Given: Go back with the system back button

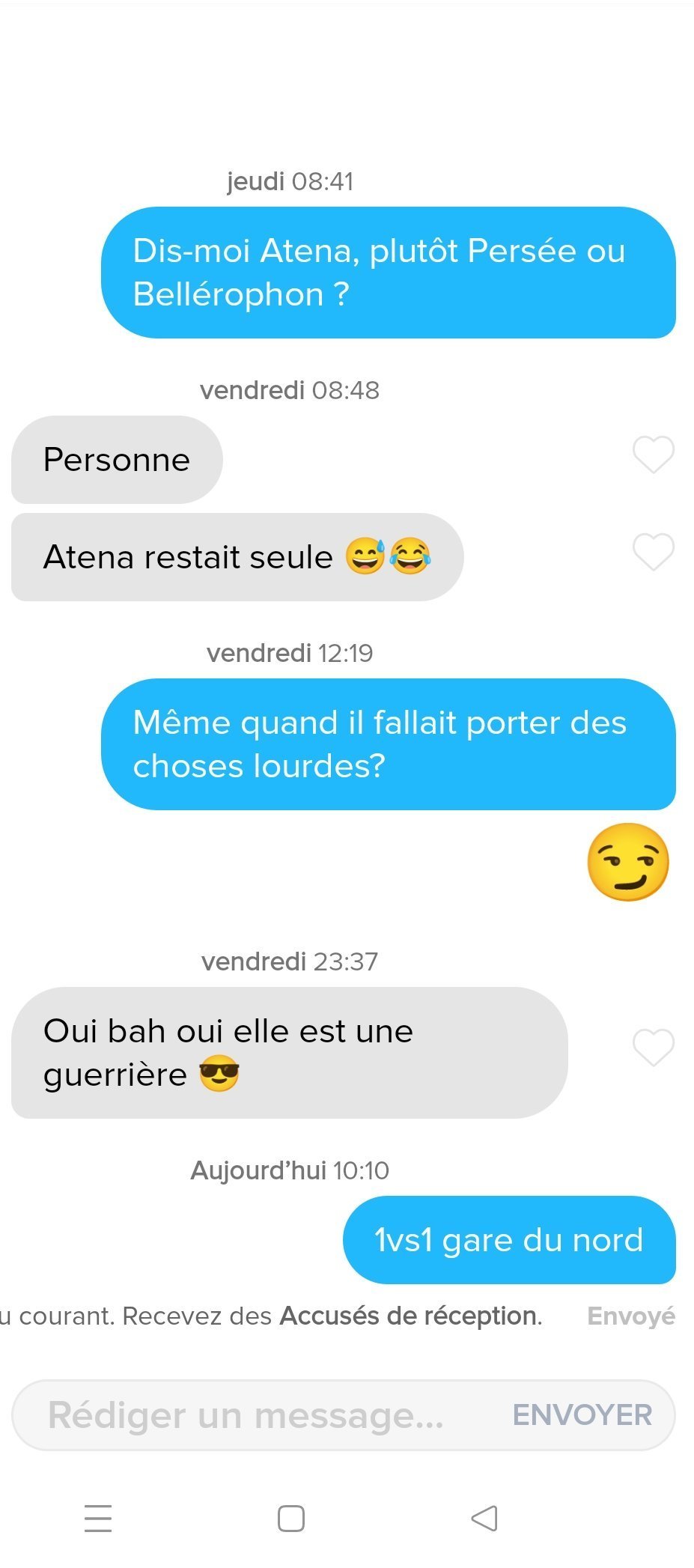Looking at the screenshot, I should coord(484,1519).
